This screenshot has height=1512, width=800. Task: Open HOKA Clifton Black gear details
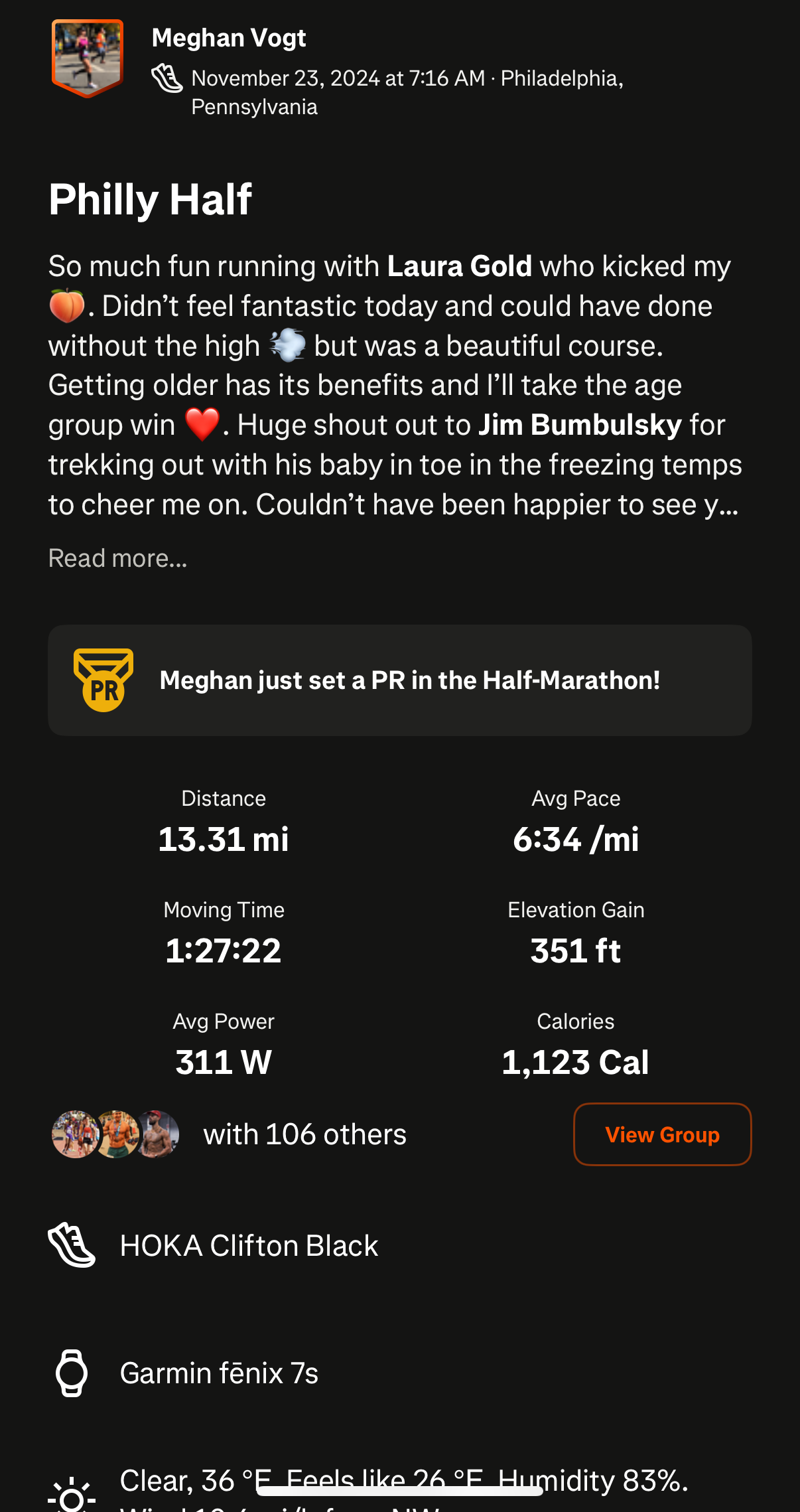[x=249, y=1246]
